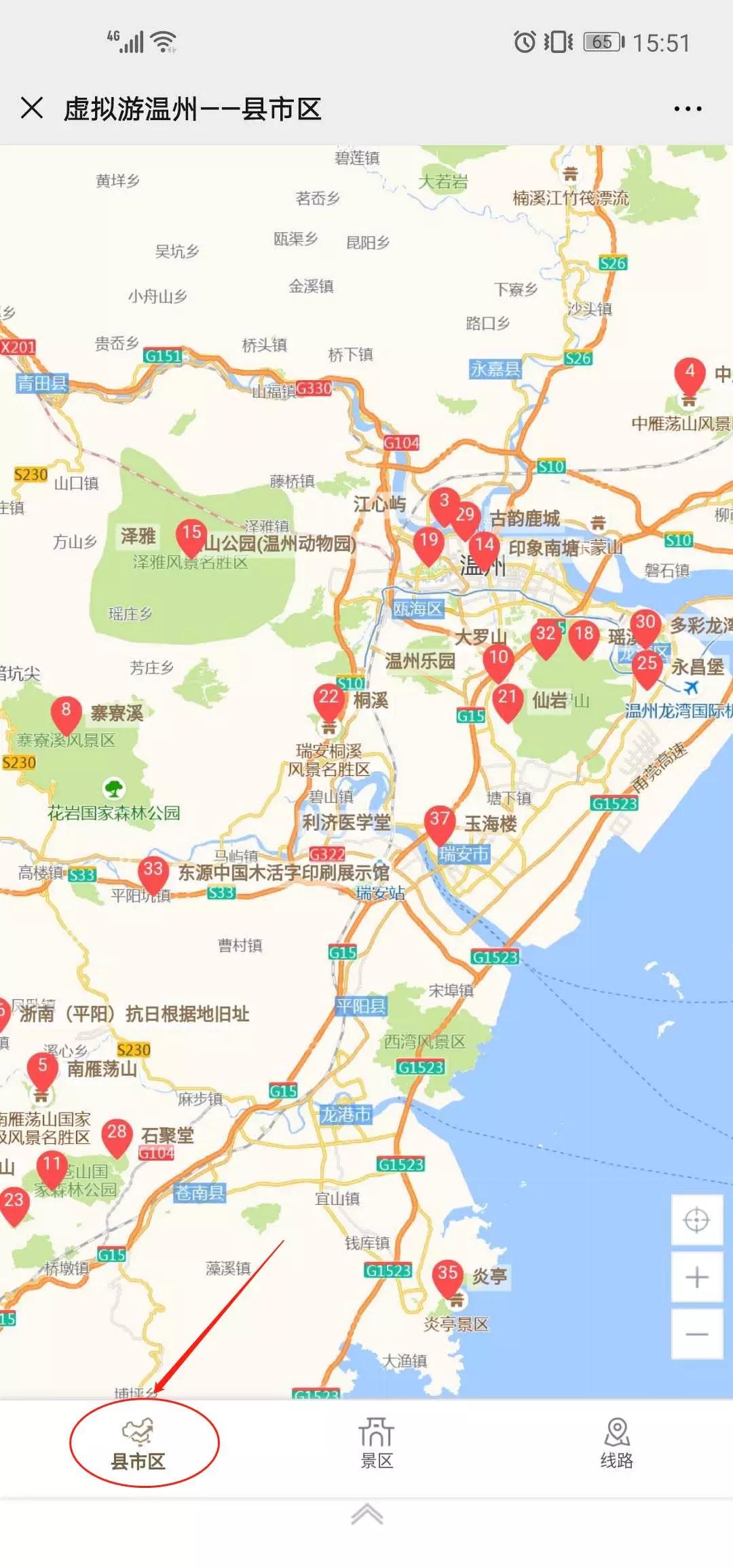Open the three-dot overflow menu
733x1568 pixels.
688,109
